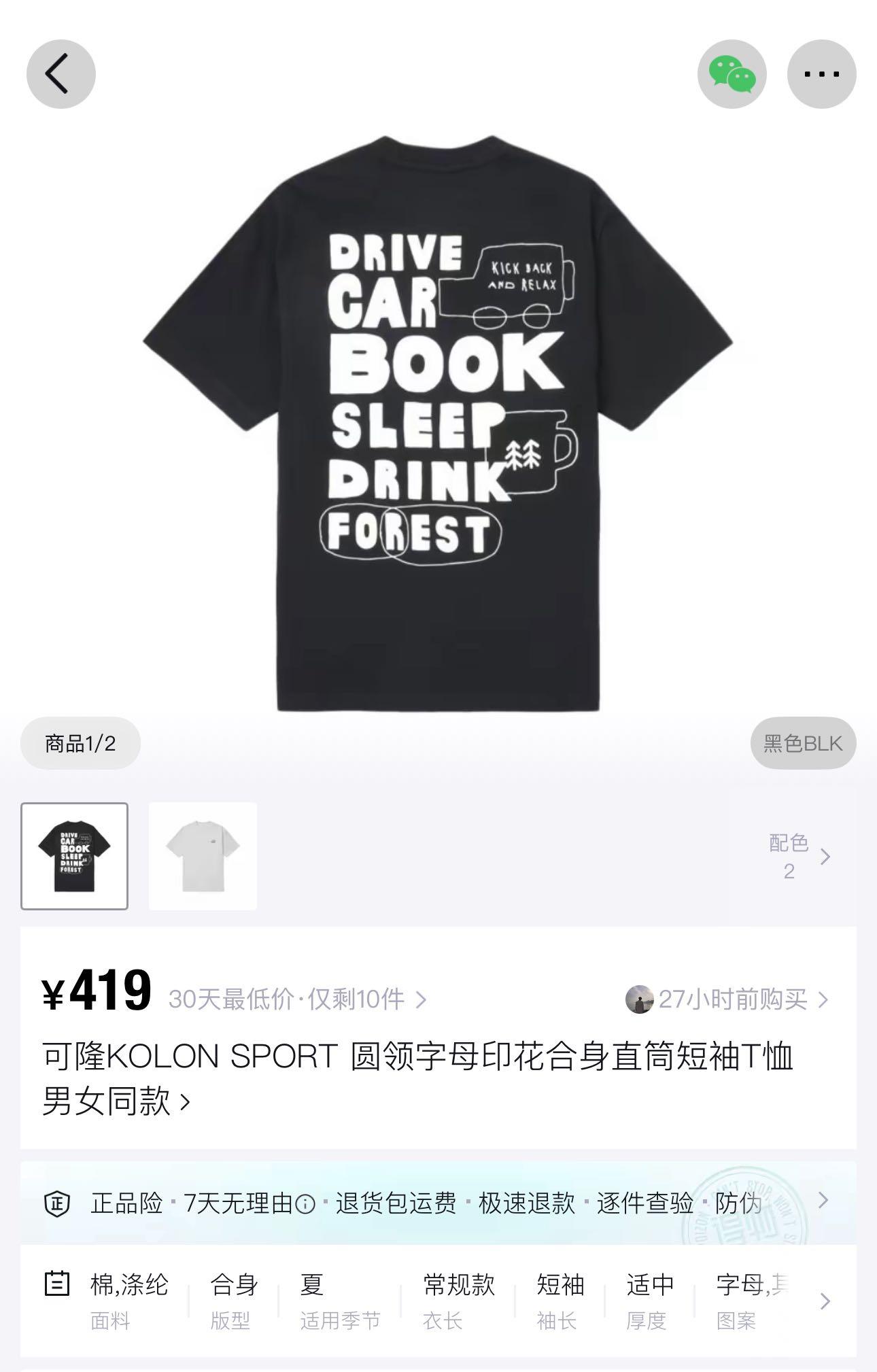
Task: Tap the 黑色BLK color label
Action: pos(803,743)
